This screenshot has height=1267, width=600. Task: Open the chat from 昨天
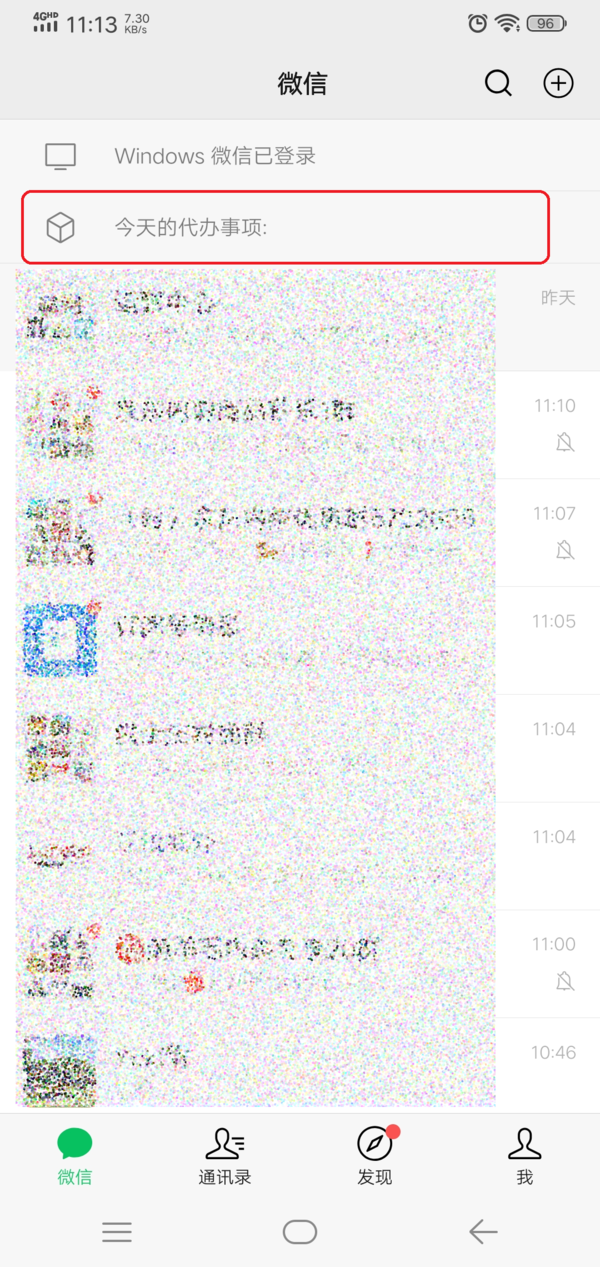(300, 318)
